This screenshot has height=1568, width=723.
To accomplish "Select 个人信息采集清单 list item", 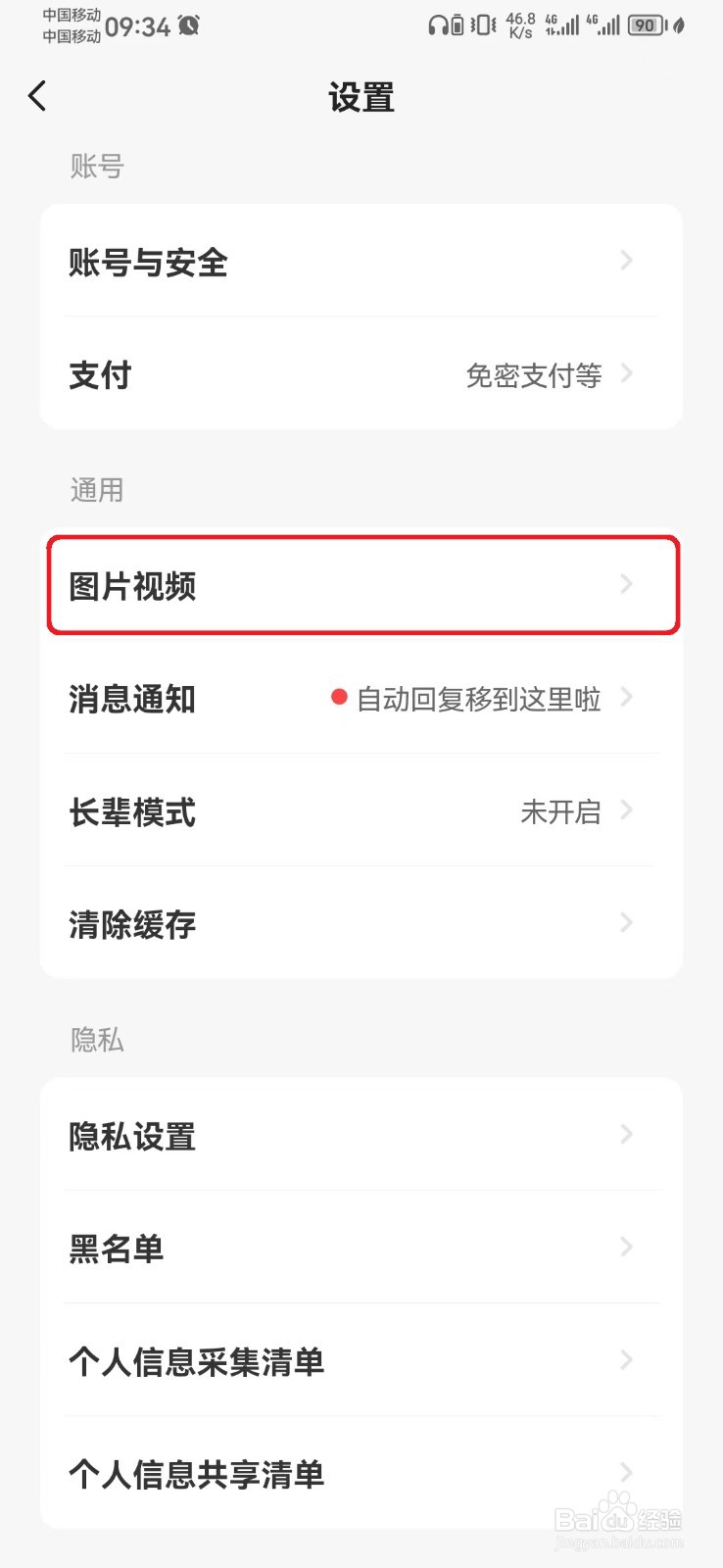I will coord(361,1360).
